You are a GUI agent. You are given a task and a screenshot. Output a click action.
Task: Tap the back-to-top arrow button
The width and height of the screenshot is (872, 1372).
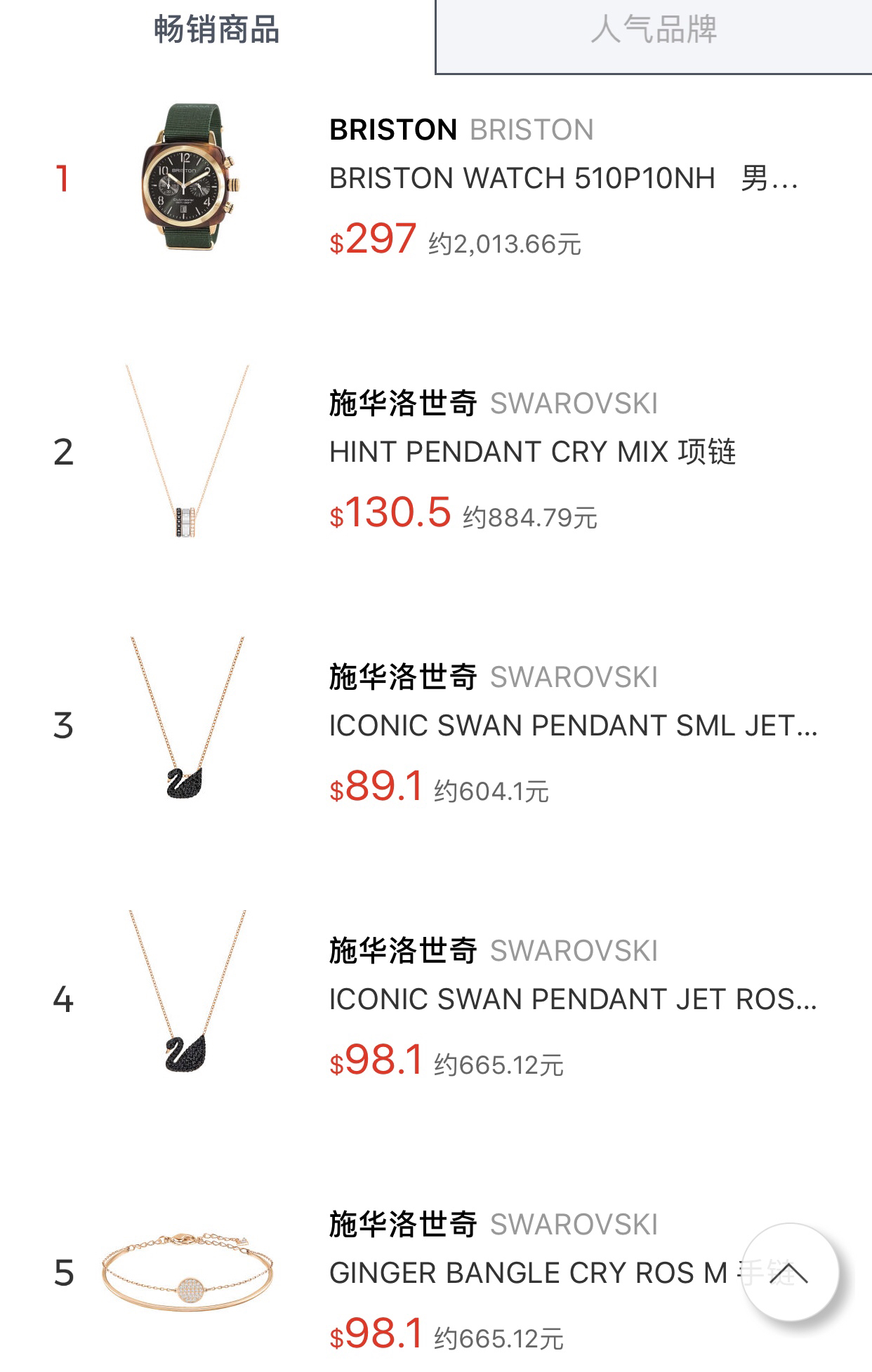pyautogui.click(x=789, y=1272)
